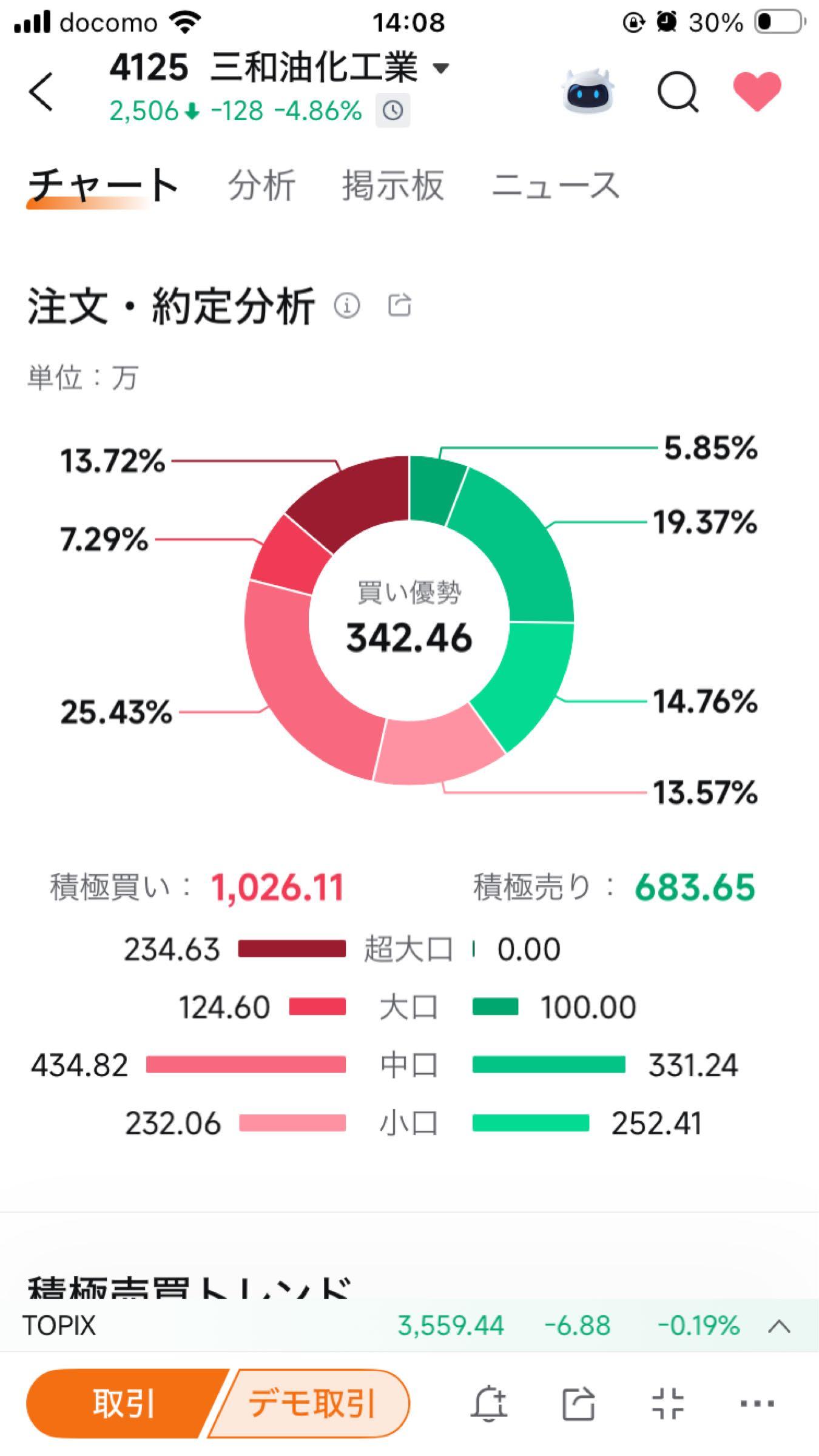Open the 掲示板 tab
The image size is (819, 1456).
pyautogui.click(x=393, y=186)
